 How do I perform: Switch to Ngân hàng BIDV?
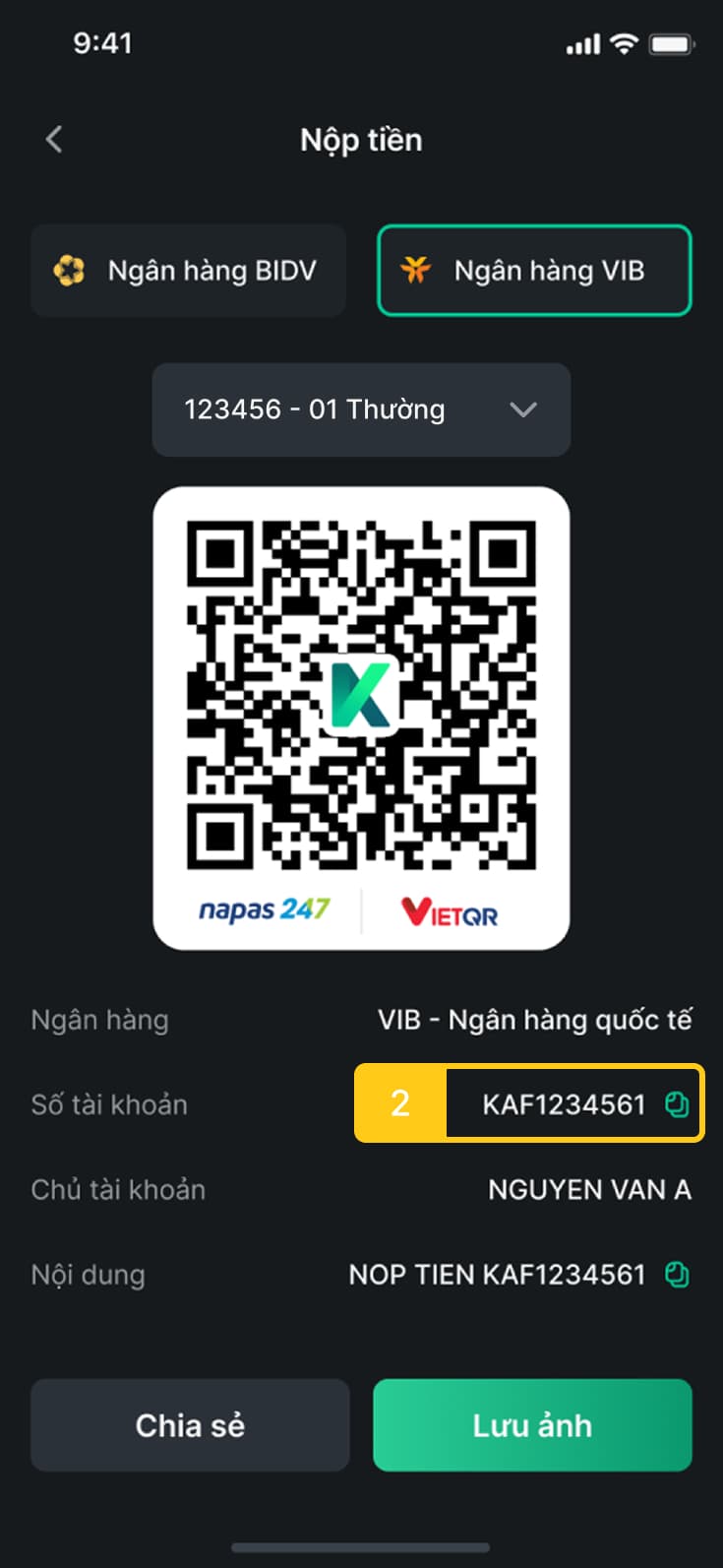click(x=188, y=271)
